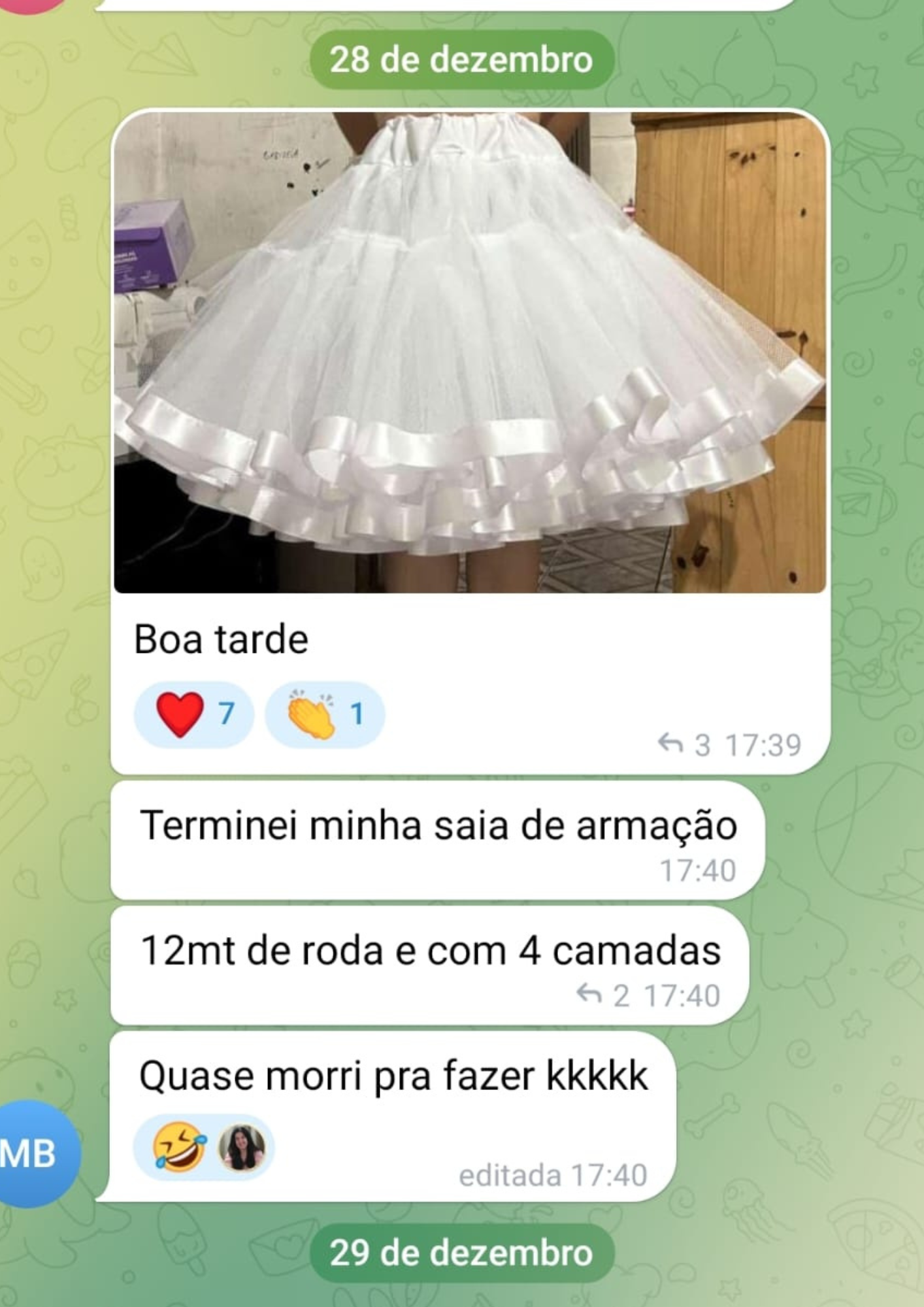924x1307 pixels.
Task: Tap the clapping hands reaction chip
Action: (324, 714)
